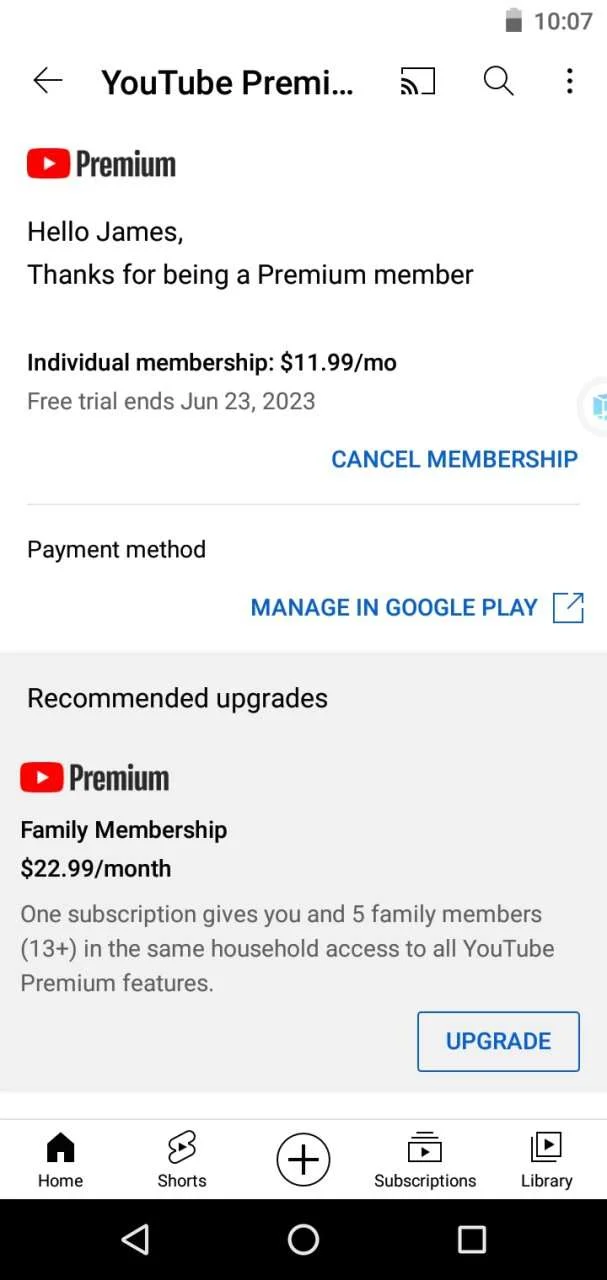Go back using the app bar arrow
The image size is (607, 1280).
click(48, 81)
